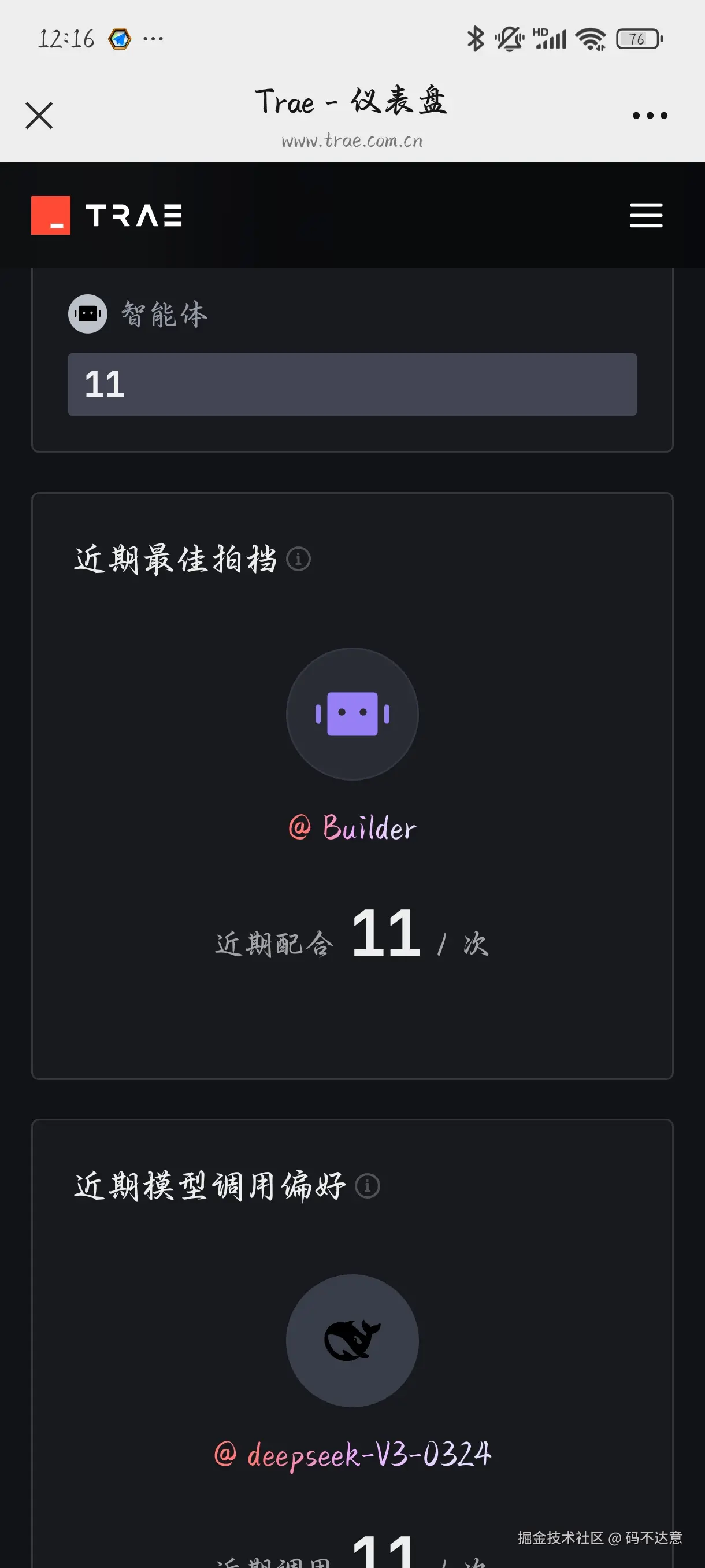Click the Bluetooth icon in the status bar
The image size is (705, 1568).
[x=474, y=38]
